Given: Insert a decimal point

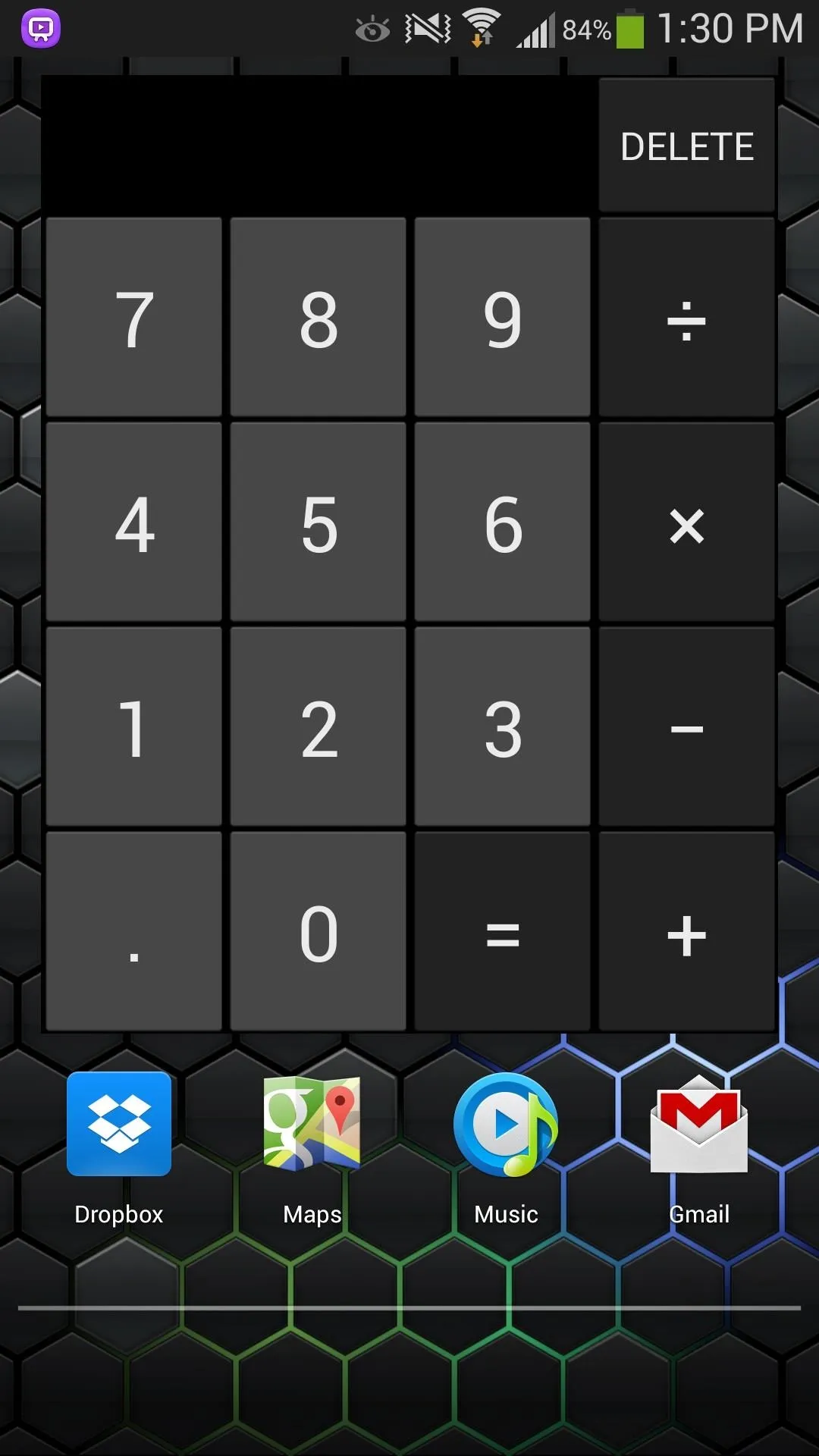Looking at the screenshot, I should pyautogui.click(x=134, y=932).
